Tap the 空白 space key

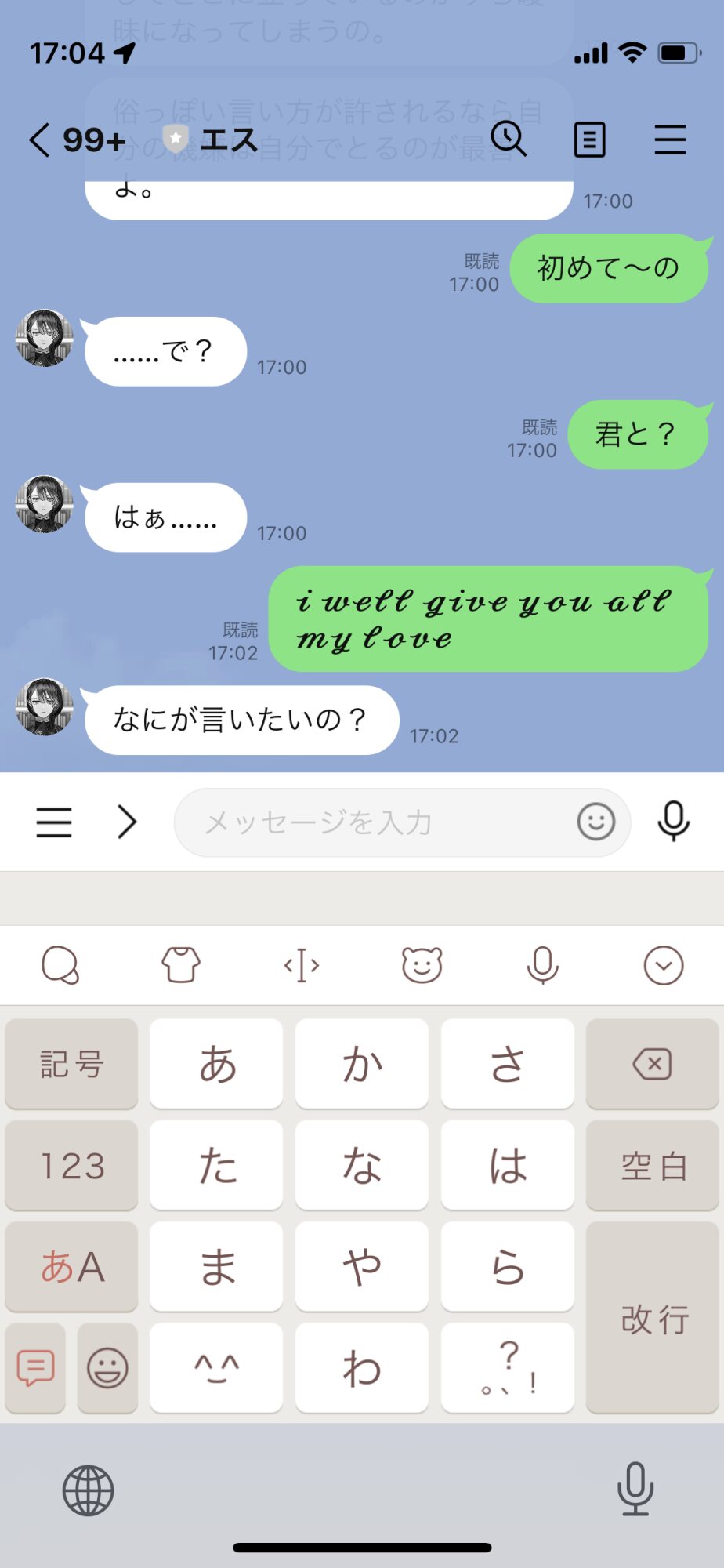point(652,1166)
